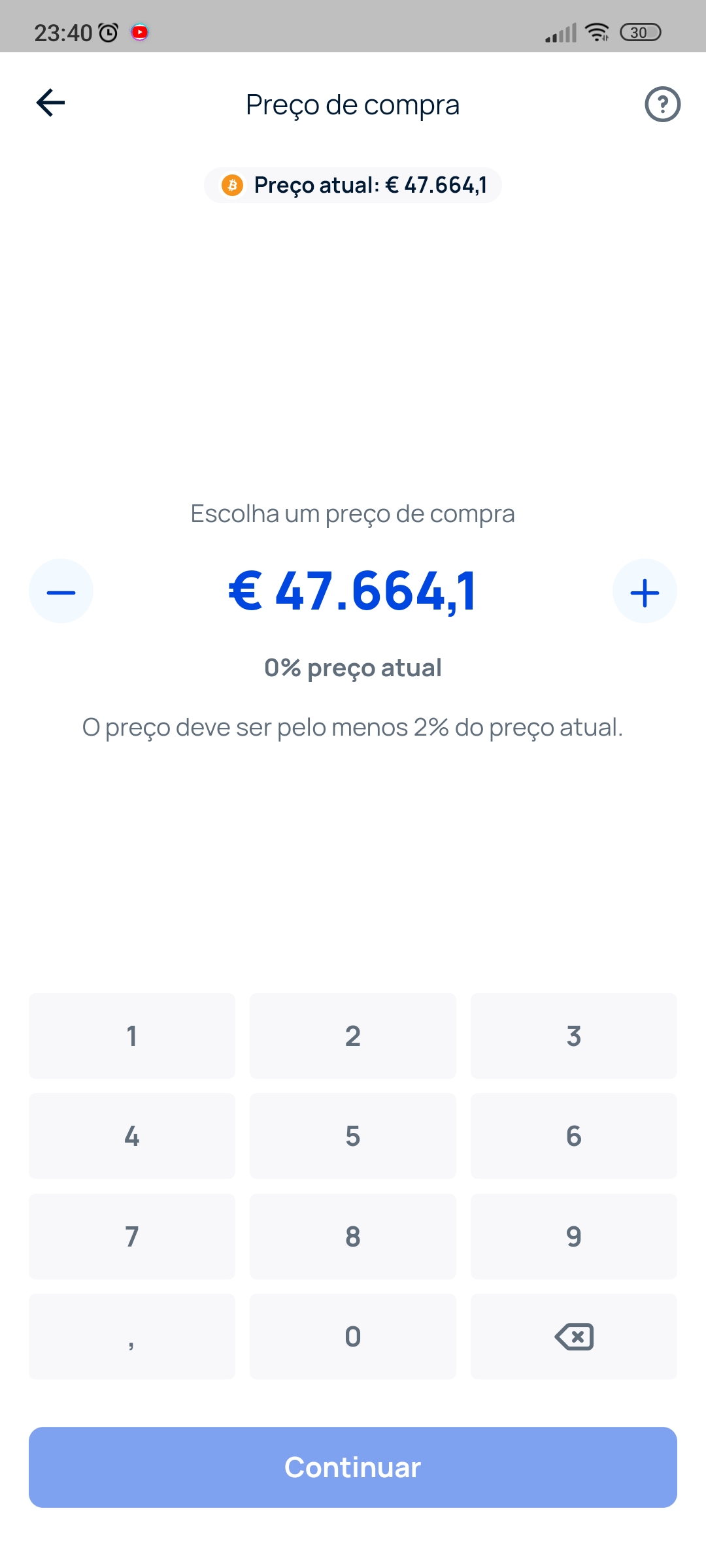Viewport: 706px width, 1568px height.
Task: Go back with the arrow
Action: (x=50, y=103)
